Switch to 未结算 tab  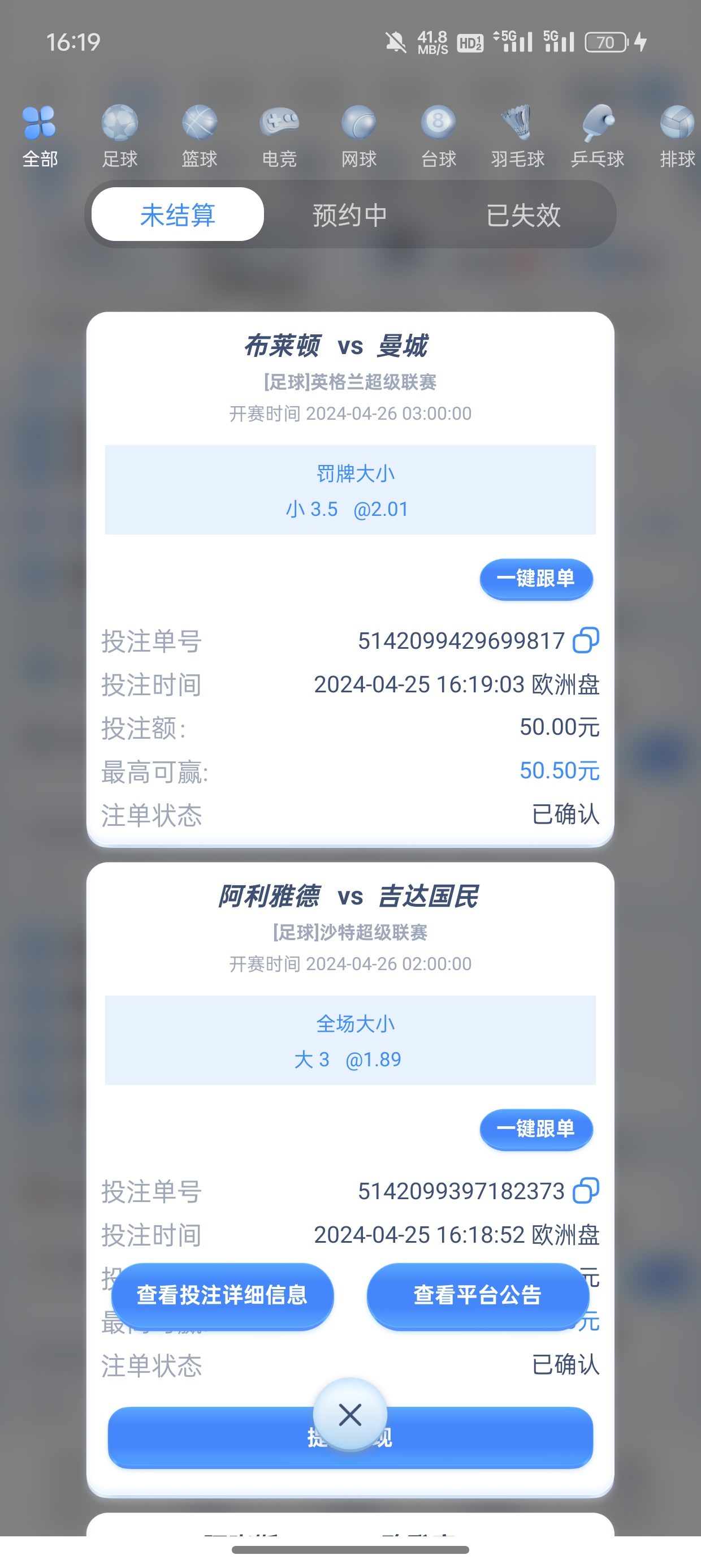(x=177, y=214)
